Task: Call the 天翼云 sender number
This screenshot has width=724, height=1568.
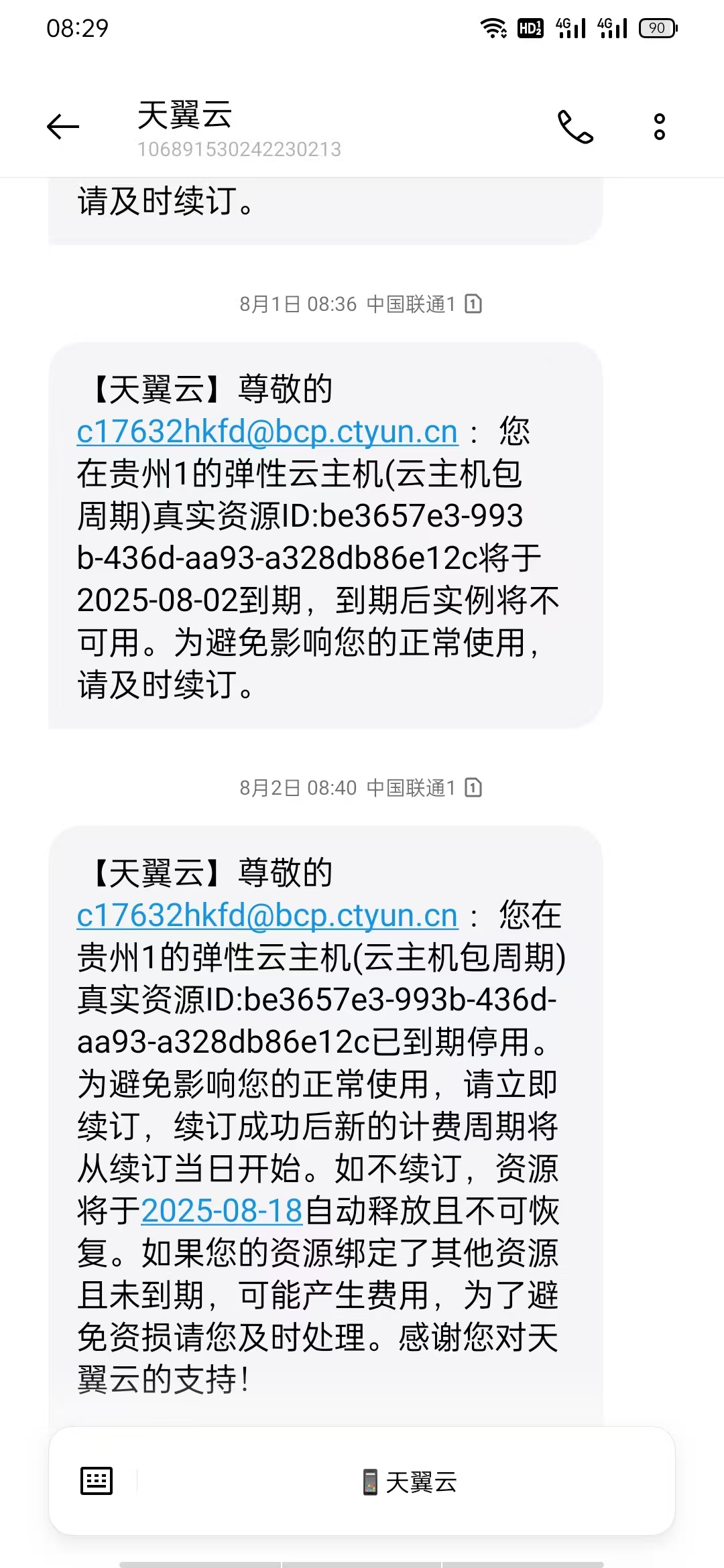Action: tap(575, 127)
